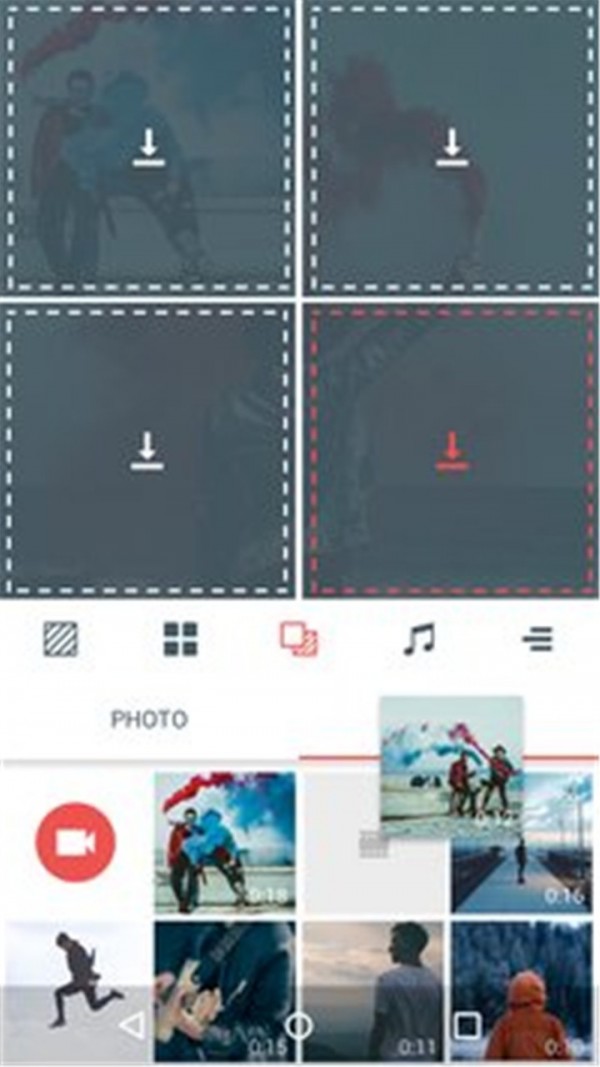Open the four-square grid layout tool
This screenshot has height=1067, width=600.
tap(181, 638)
